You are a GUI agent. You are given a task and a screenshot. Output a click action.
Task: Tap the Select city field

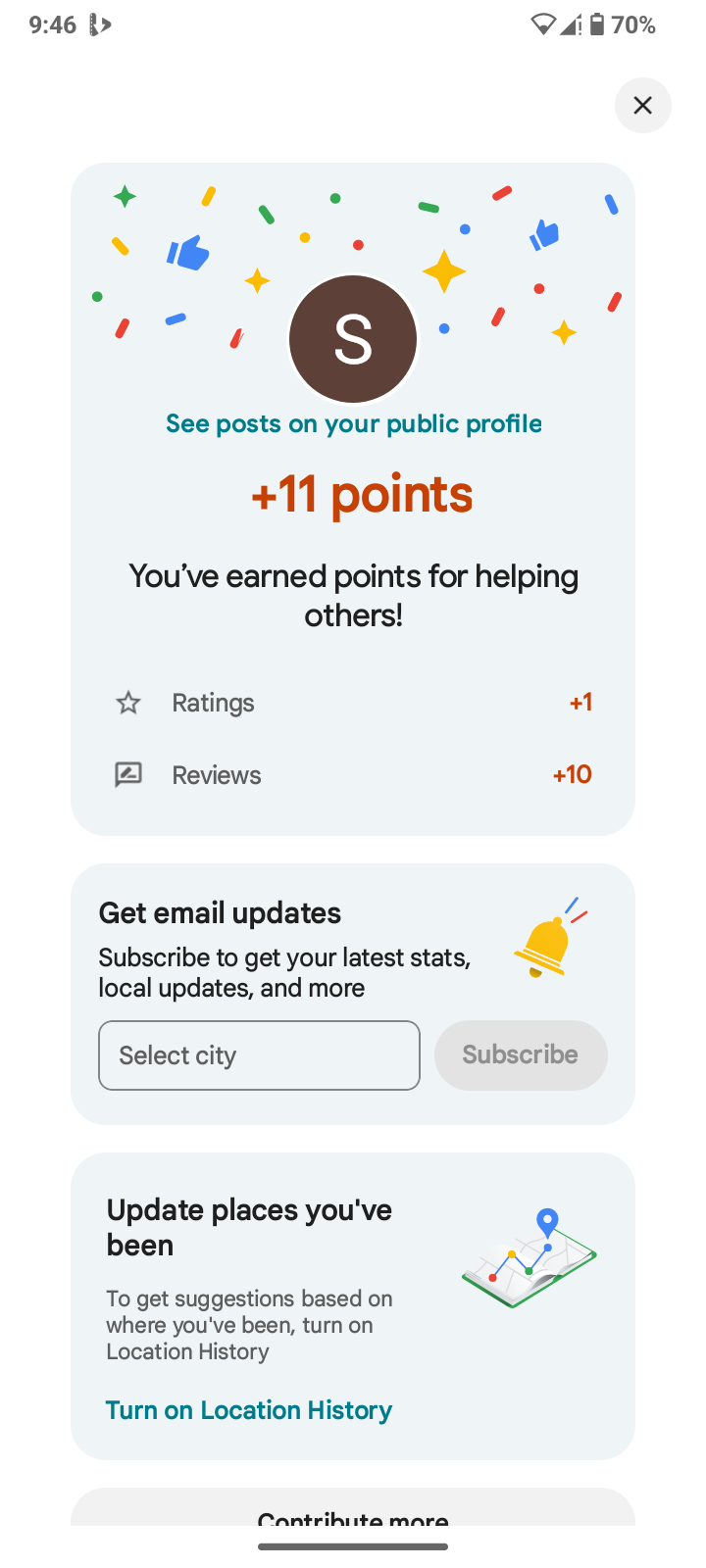pyautogui.click(x=259, y=1055)
